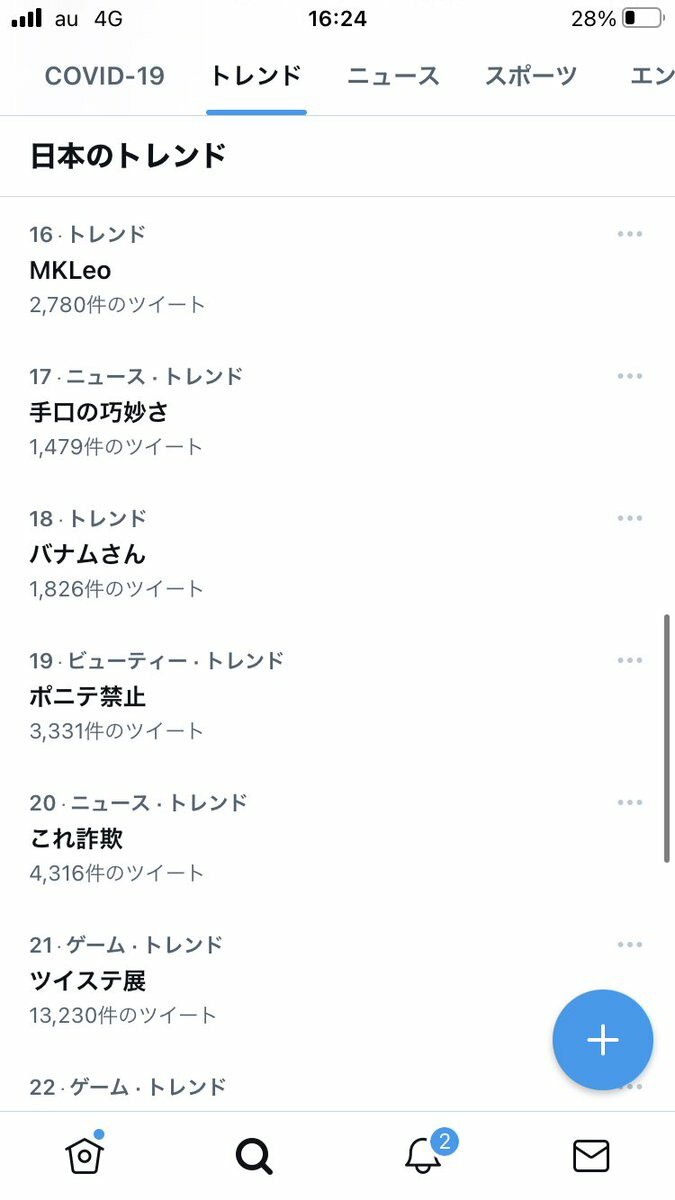Open the ポニテ禁止 trend
Viewport: 675px width, 1200px height.
click(88, 696)
